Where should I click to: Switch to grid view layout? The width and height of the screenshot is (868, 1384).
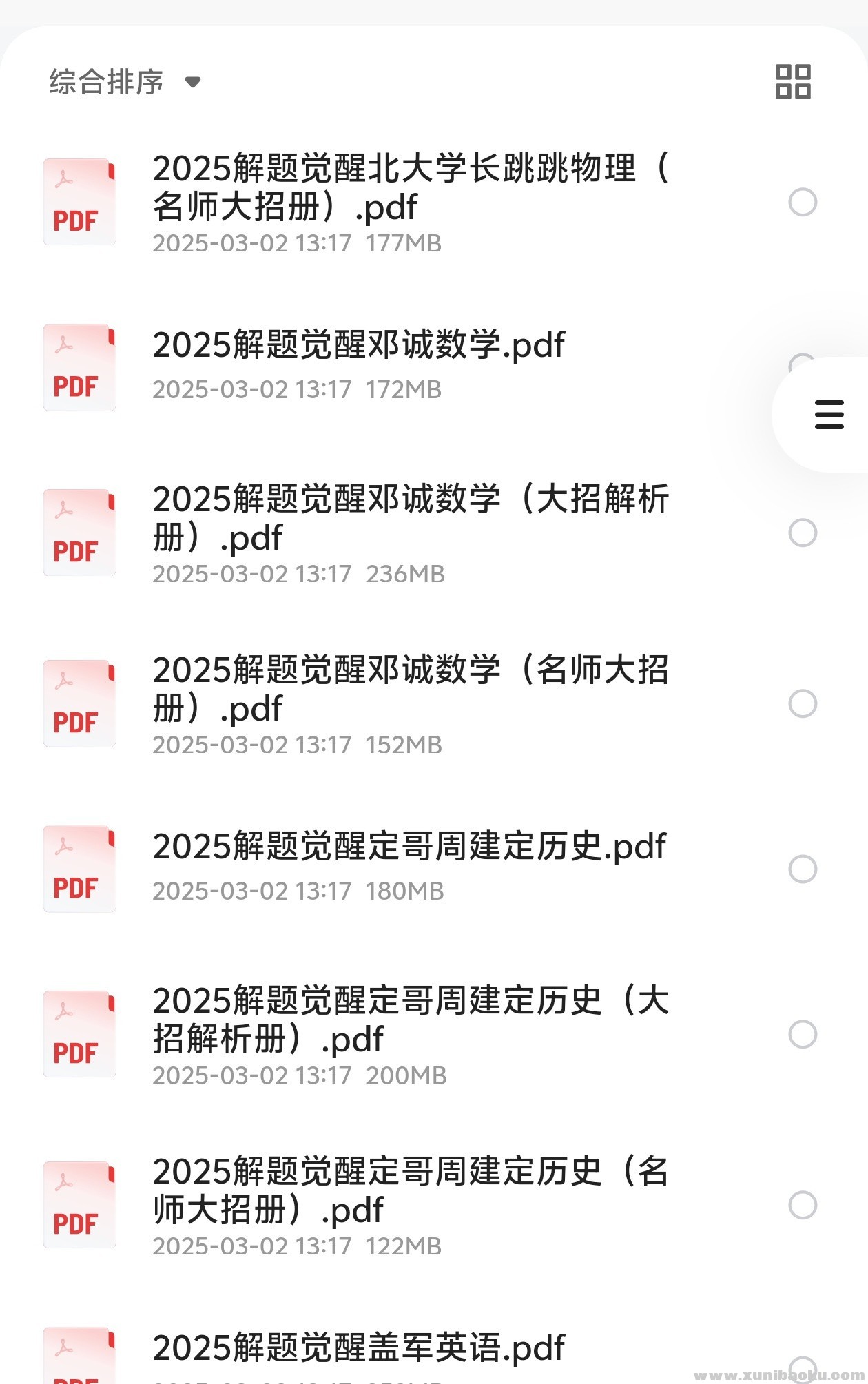pos(793,82)
